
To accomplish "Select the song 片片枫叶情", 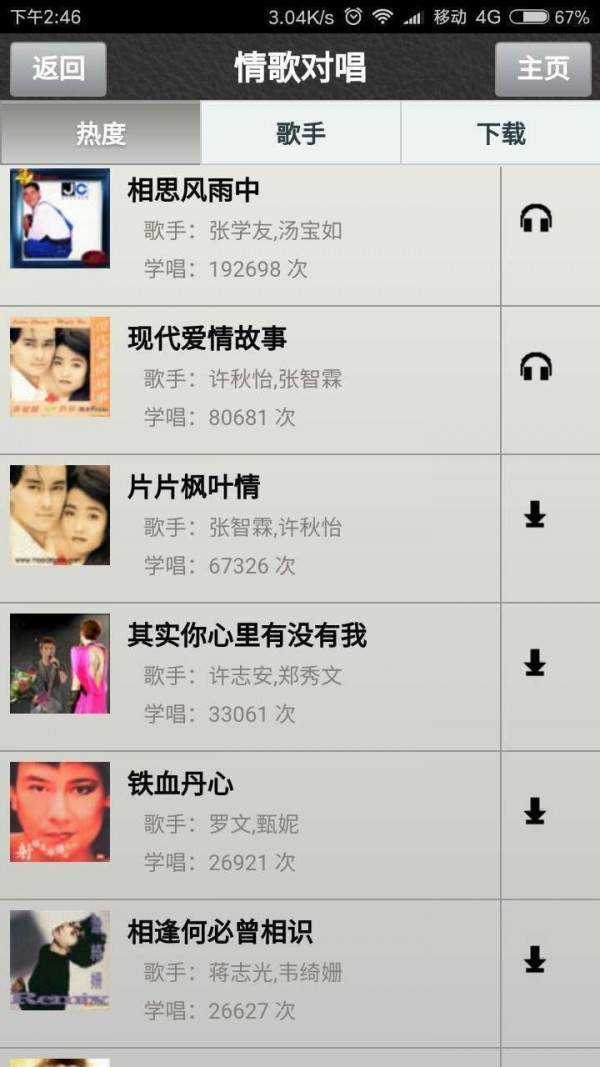I will pyautogui.click(x=250, y=528).
